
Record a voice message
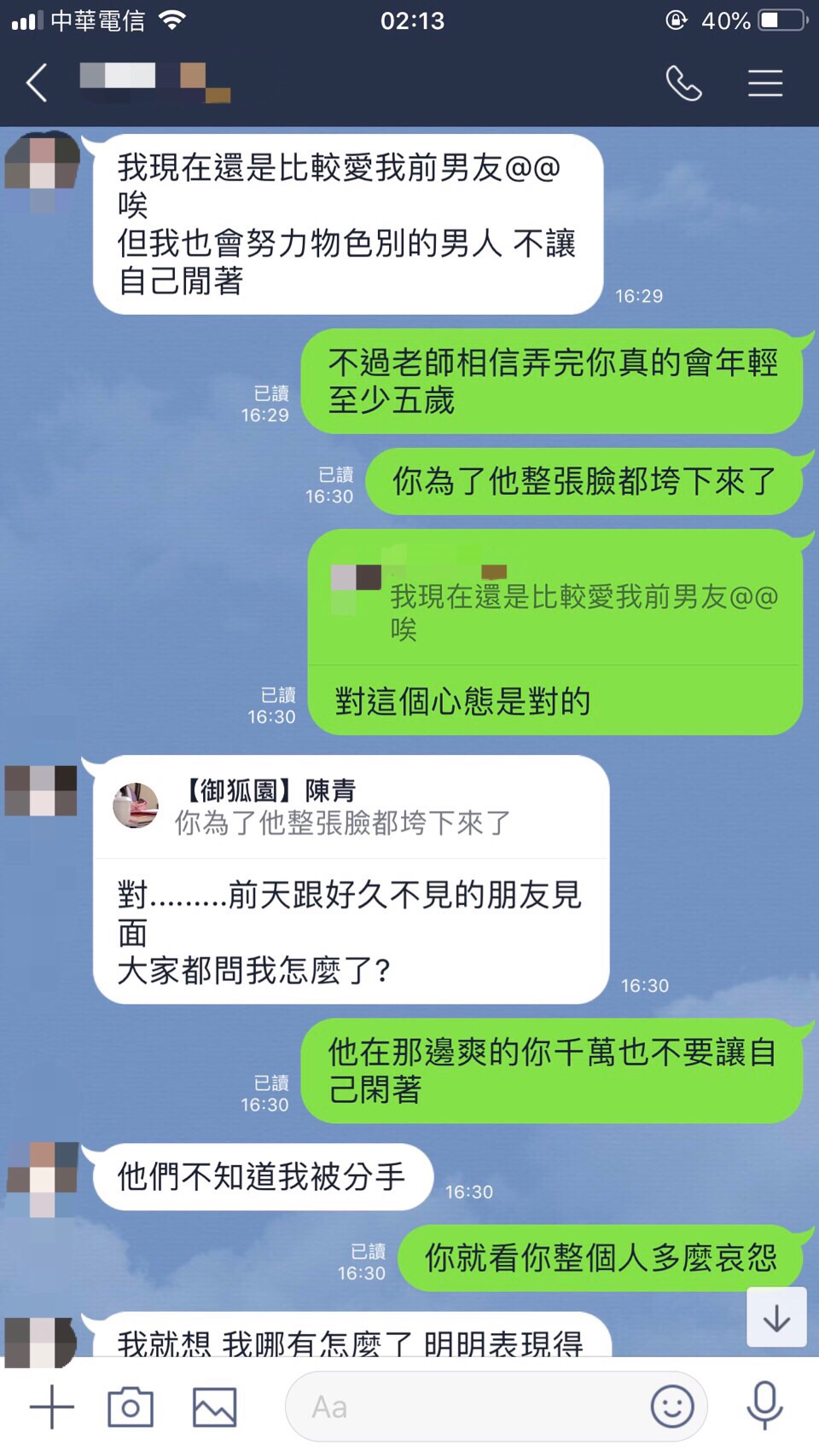764,1407
